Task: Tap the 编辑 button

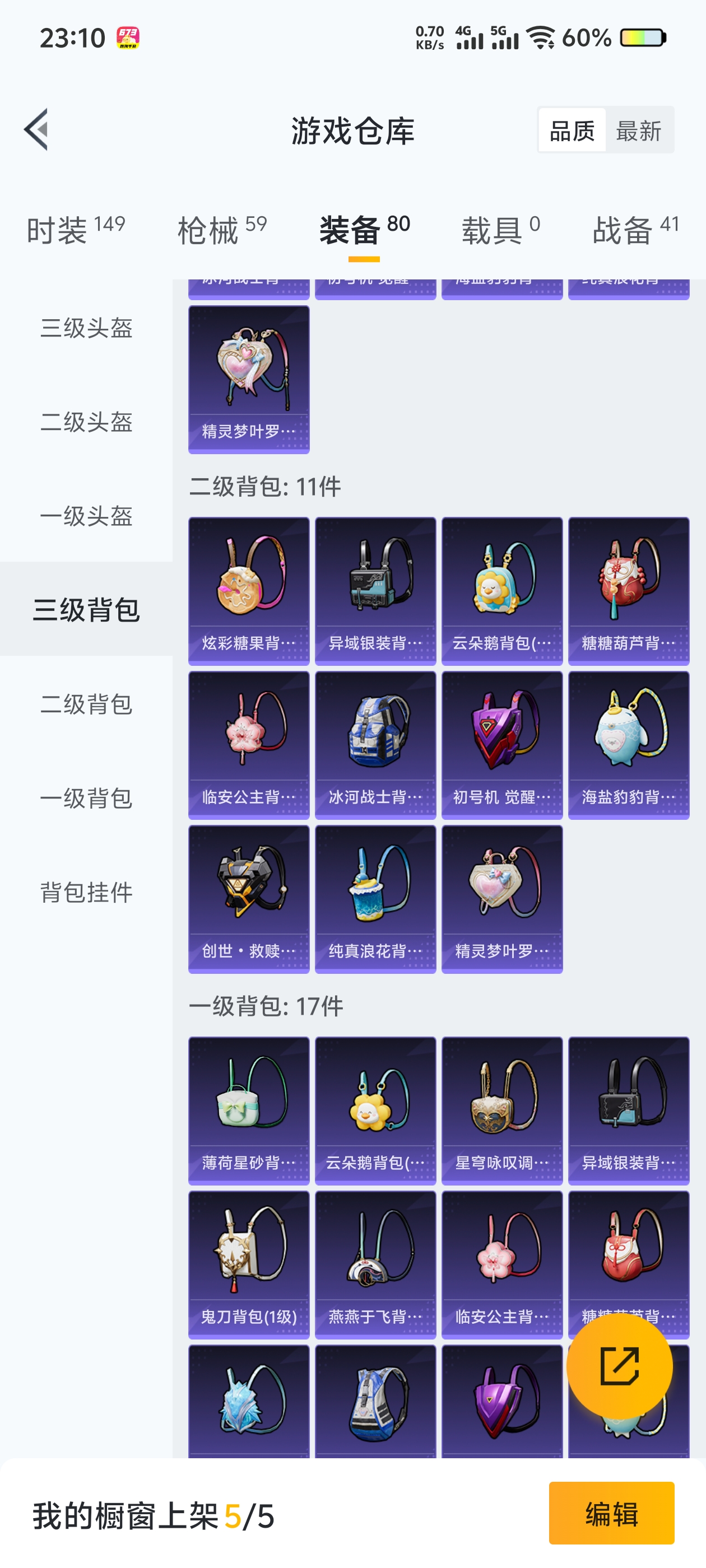Action: pyautogui.click(x=611, y=1513)
